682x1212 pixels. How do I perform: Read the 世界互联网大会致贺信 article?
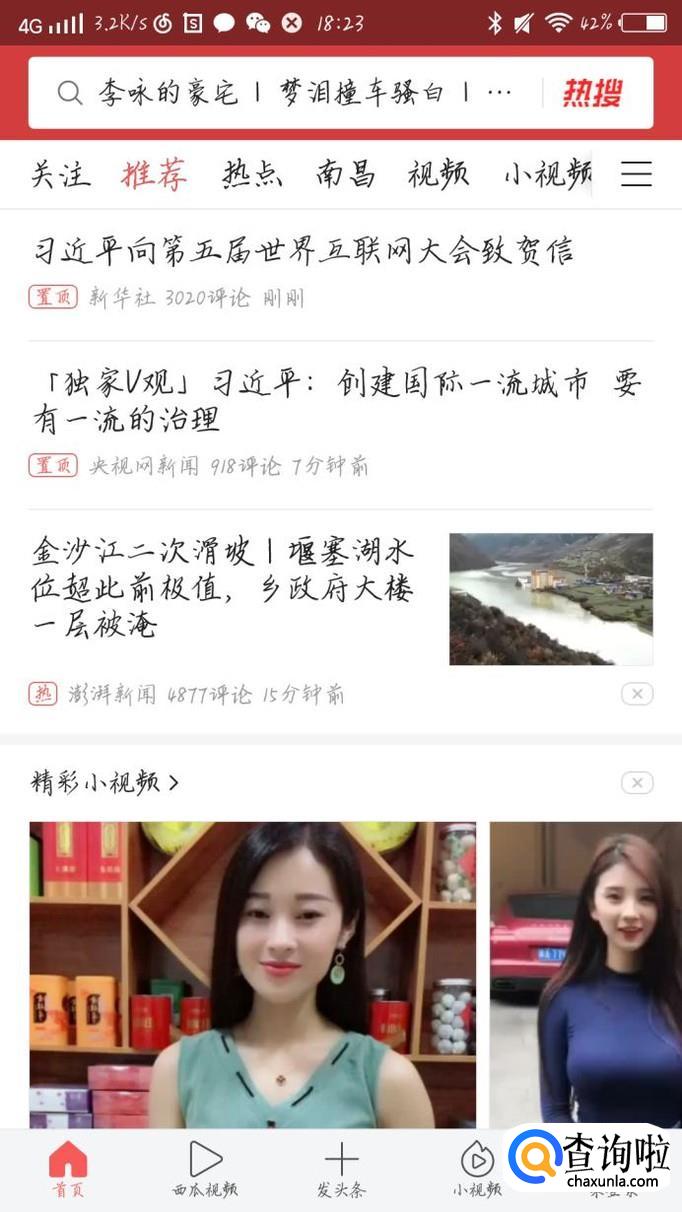pos(303,251)
